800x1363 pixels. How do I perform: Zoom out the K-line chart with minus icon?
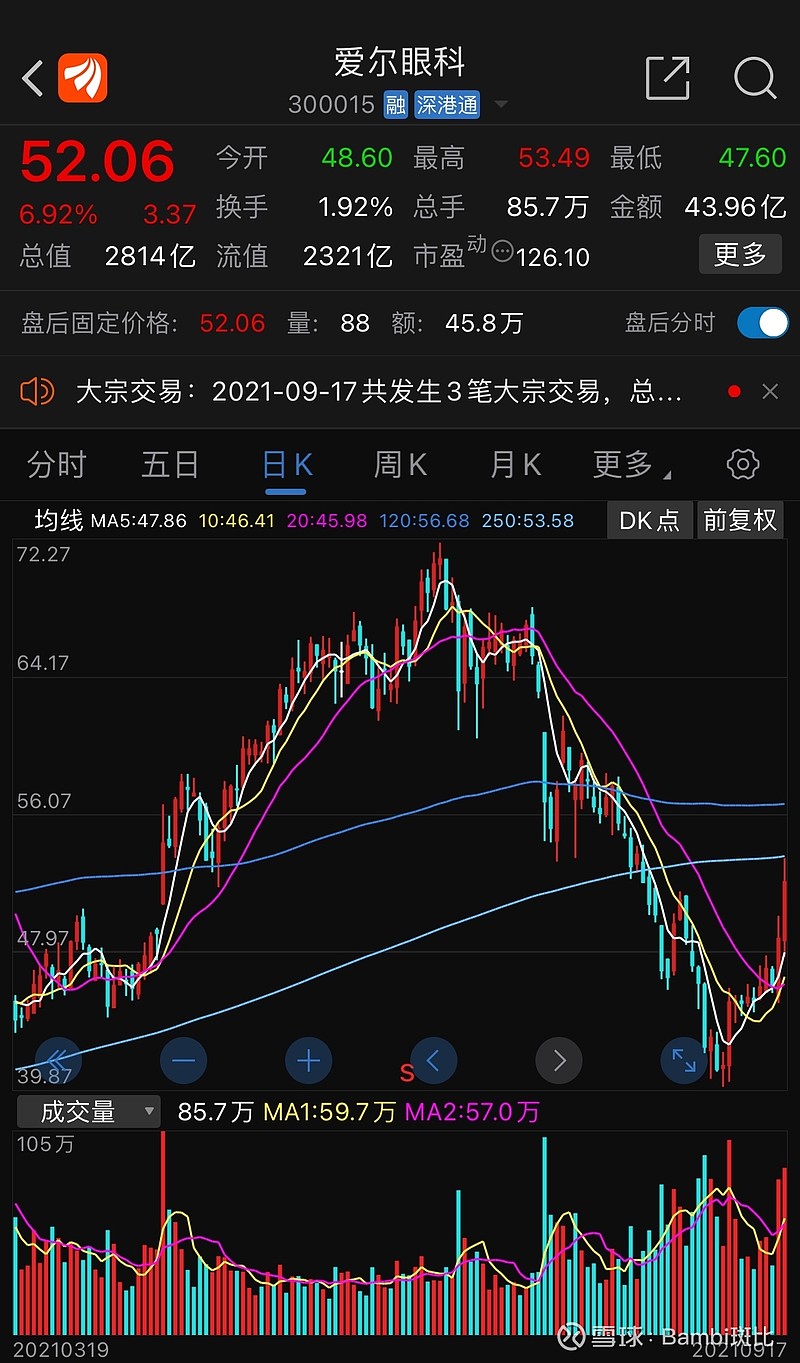pos(183,1061)
